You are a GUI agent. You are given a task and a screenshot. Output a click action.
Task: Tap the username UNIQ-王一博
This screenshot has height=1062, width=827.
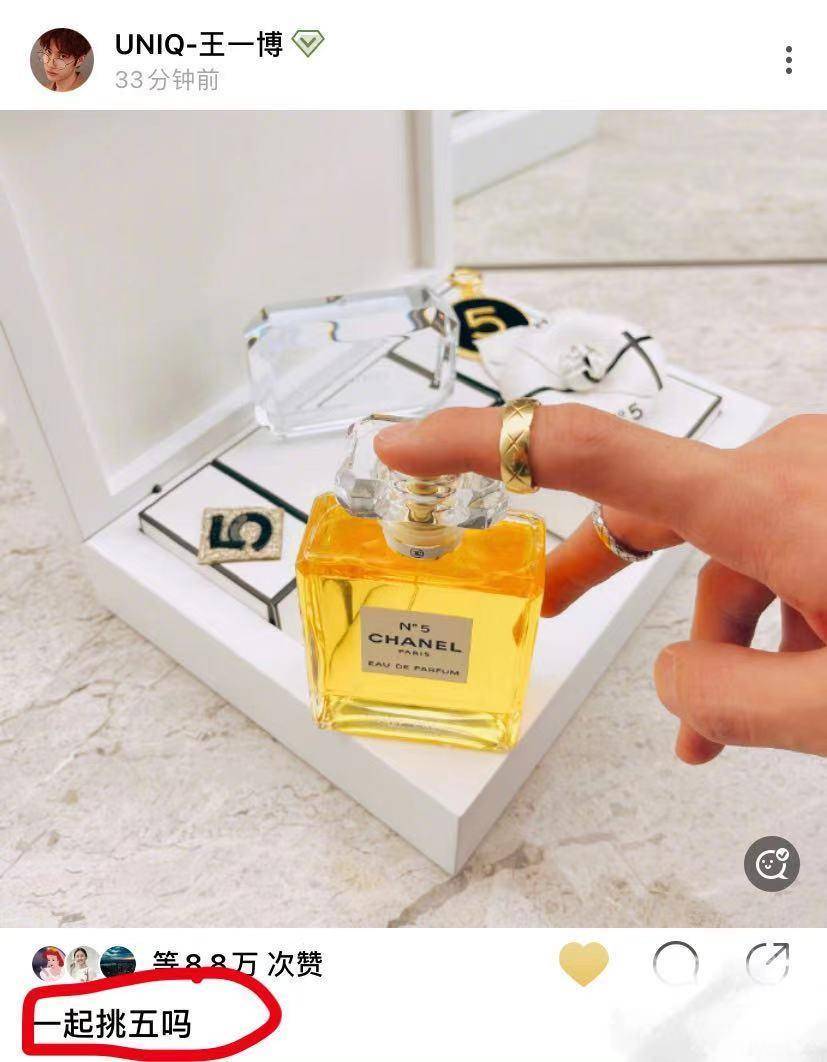199,44
